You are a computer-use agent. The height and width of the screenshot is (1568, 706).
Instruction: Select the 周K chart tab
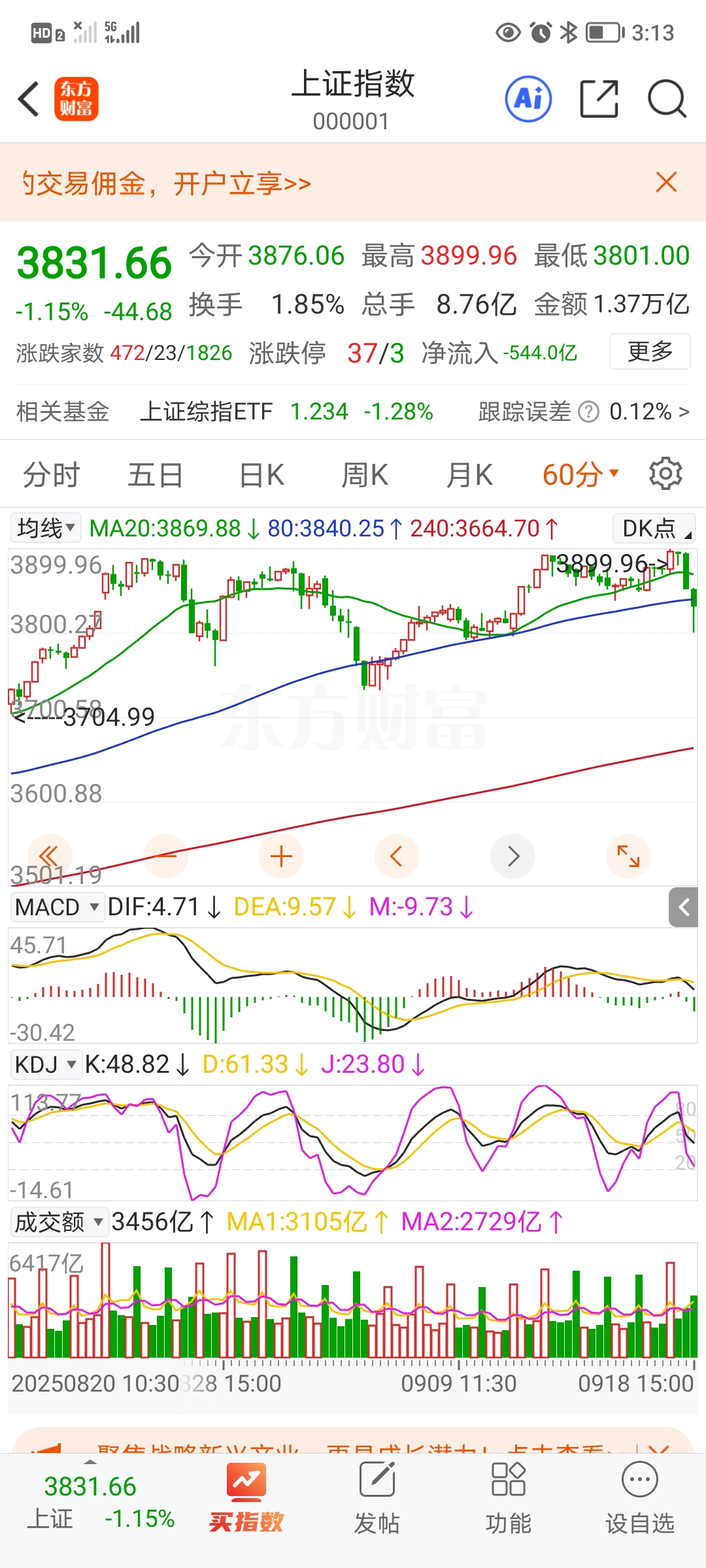pyautogui.click(x=365, y=474)
